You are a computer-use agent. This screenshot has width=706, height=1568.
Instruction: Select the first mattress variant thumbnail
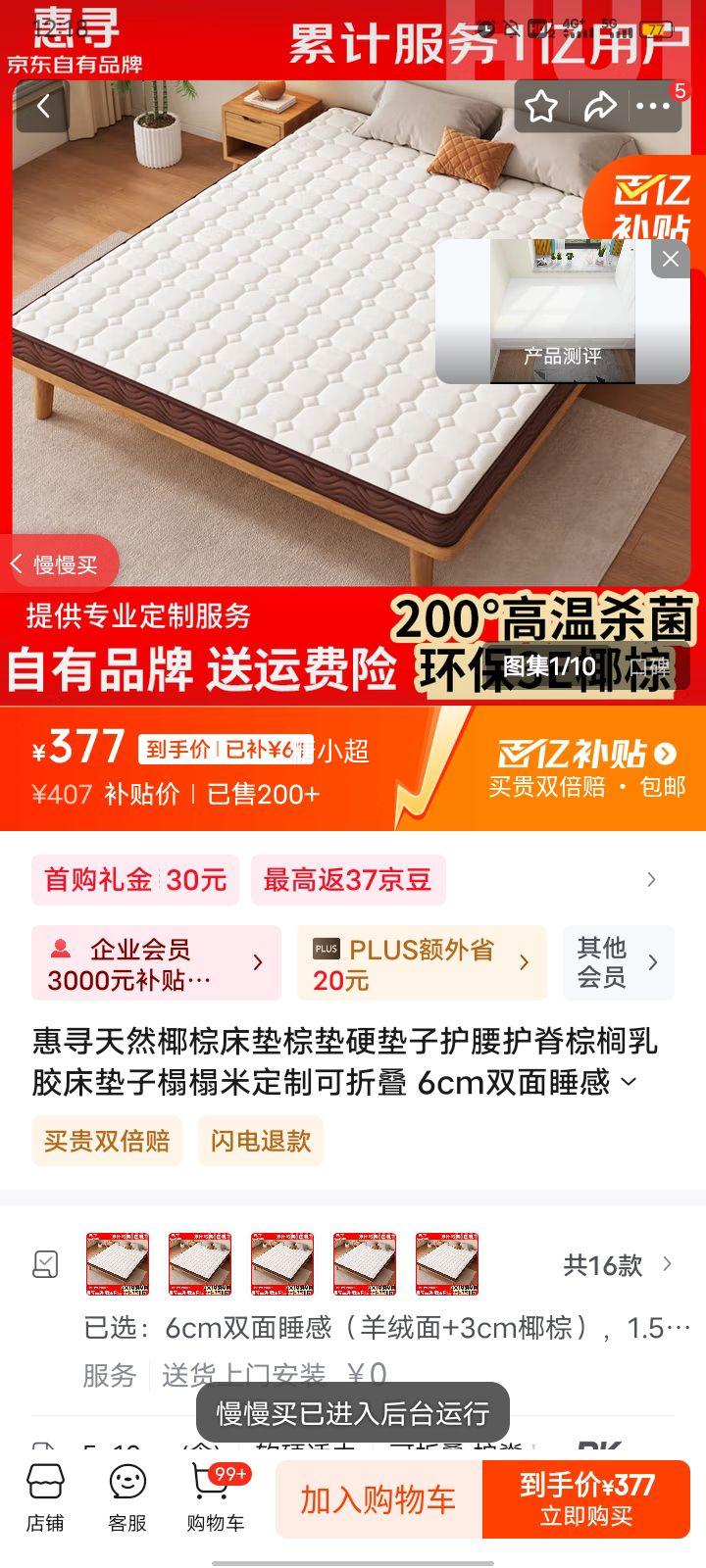(x=119, y=1264)
